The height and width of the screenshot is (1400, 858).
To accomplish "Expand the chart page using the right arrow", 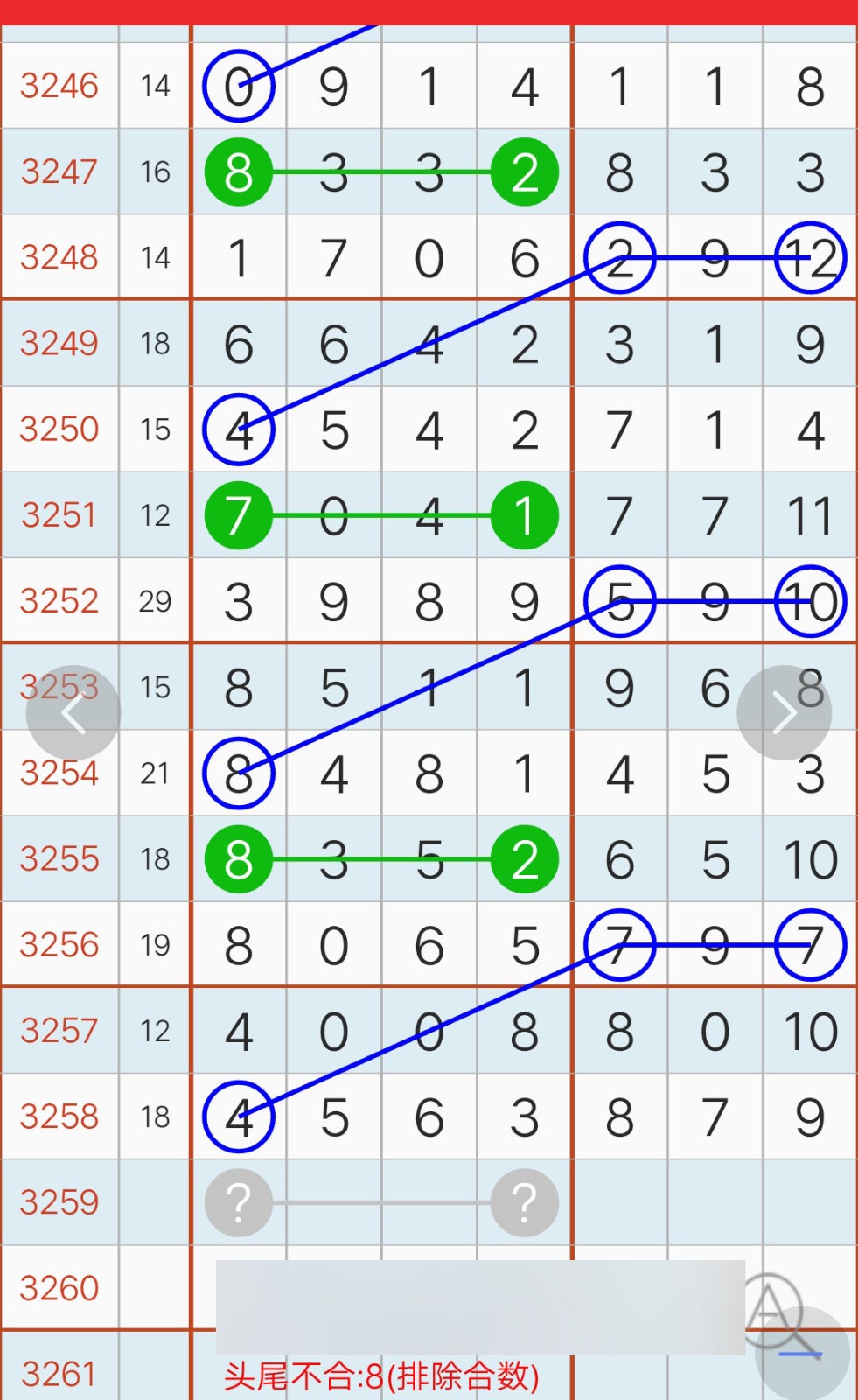I will (x=785, y=711).
